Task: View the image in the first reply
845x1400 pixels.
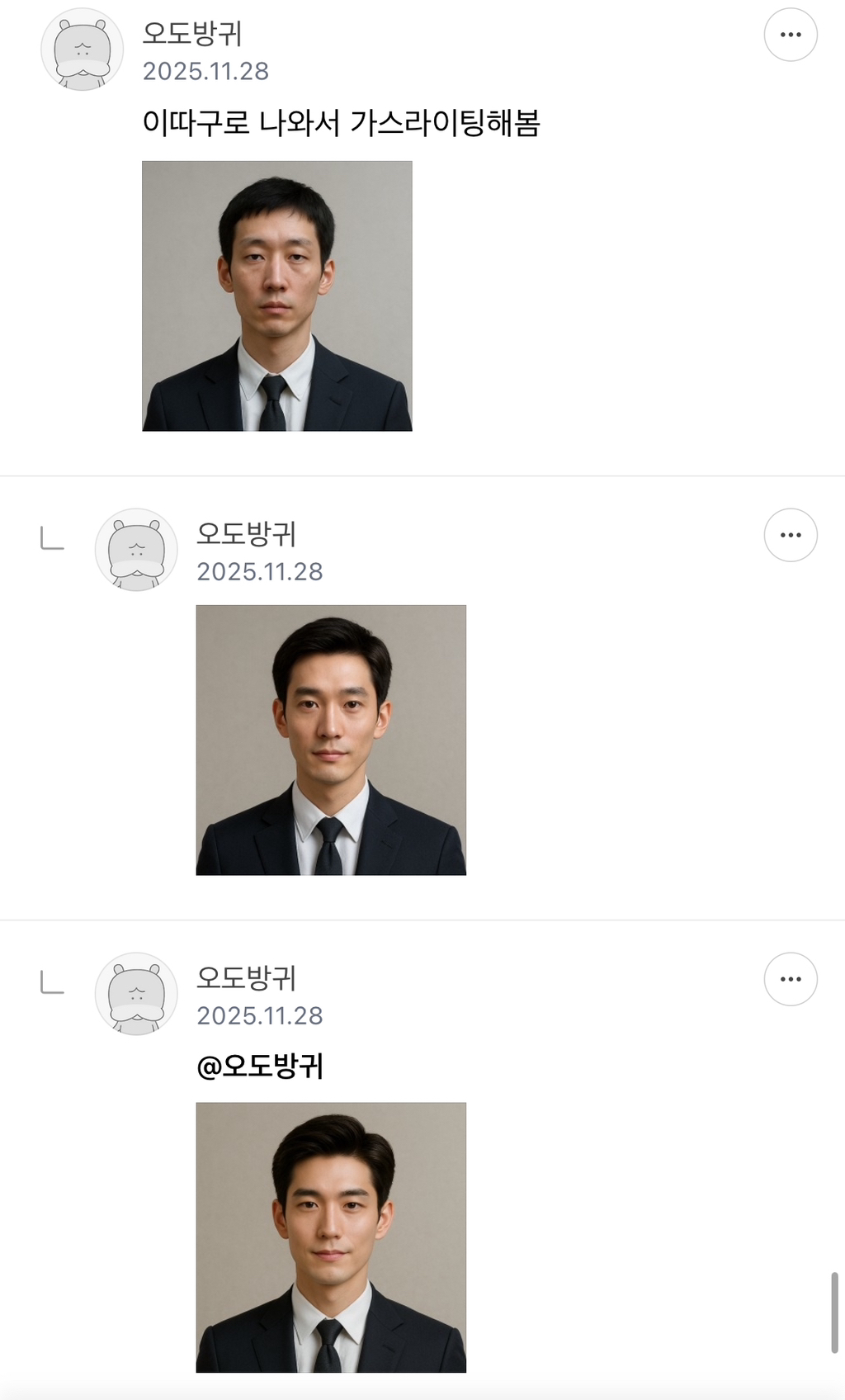Action: [331, 740]
